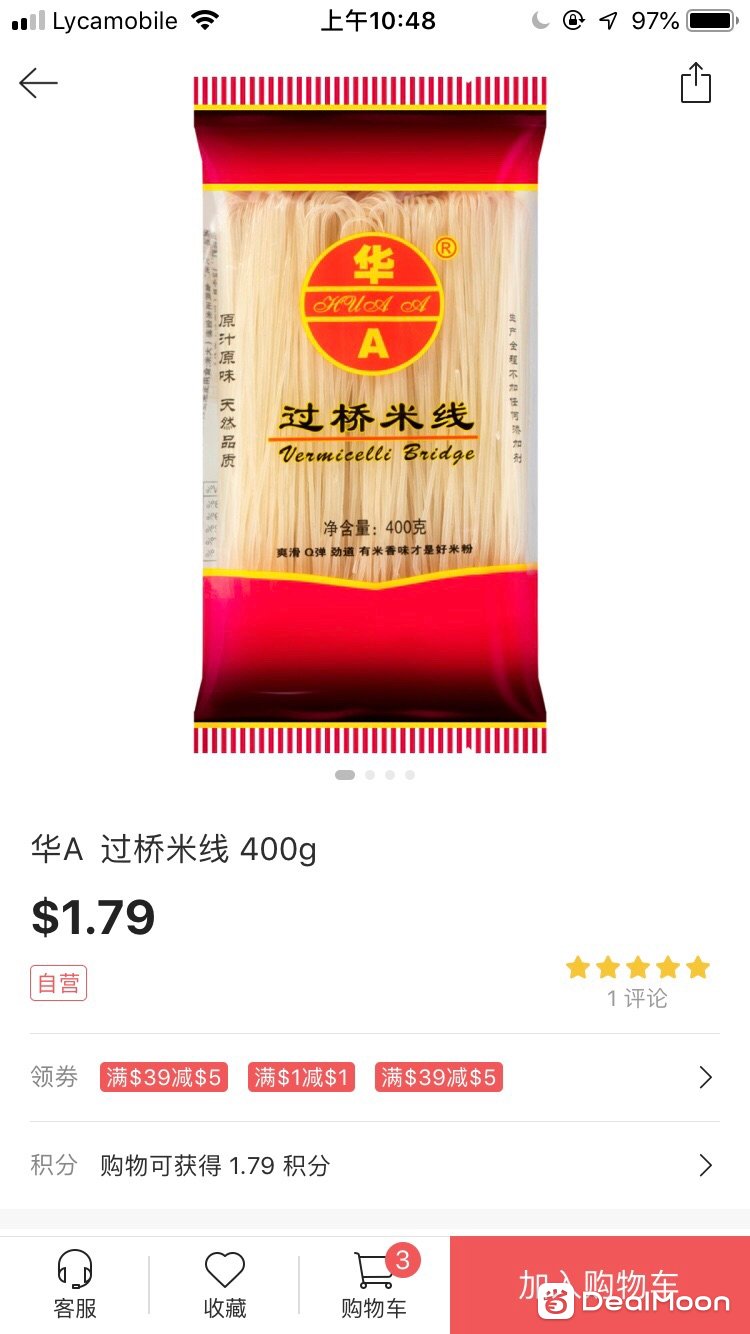Viewport: 750px width, 1334px height.
Task: Open the 领券 coupons row
Action: coord(374,1077)
